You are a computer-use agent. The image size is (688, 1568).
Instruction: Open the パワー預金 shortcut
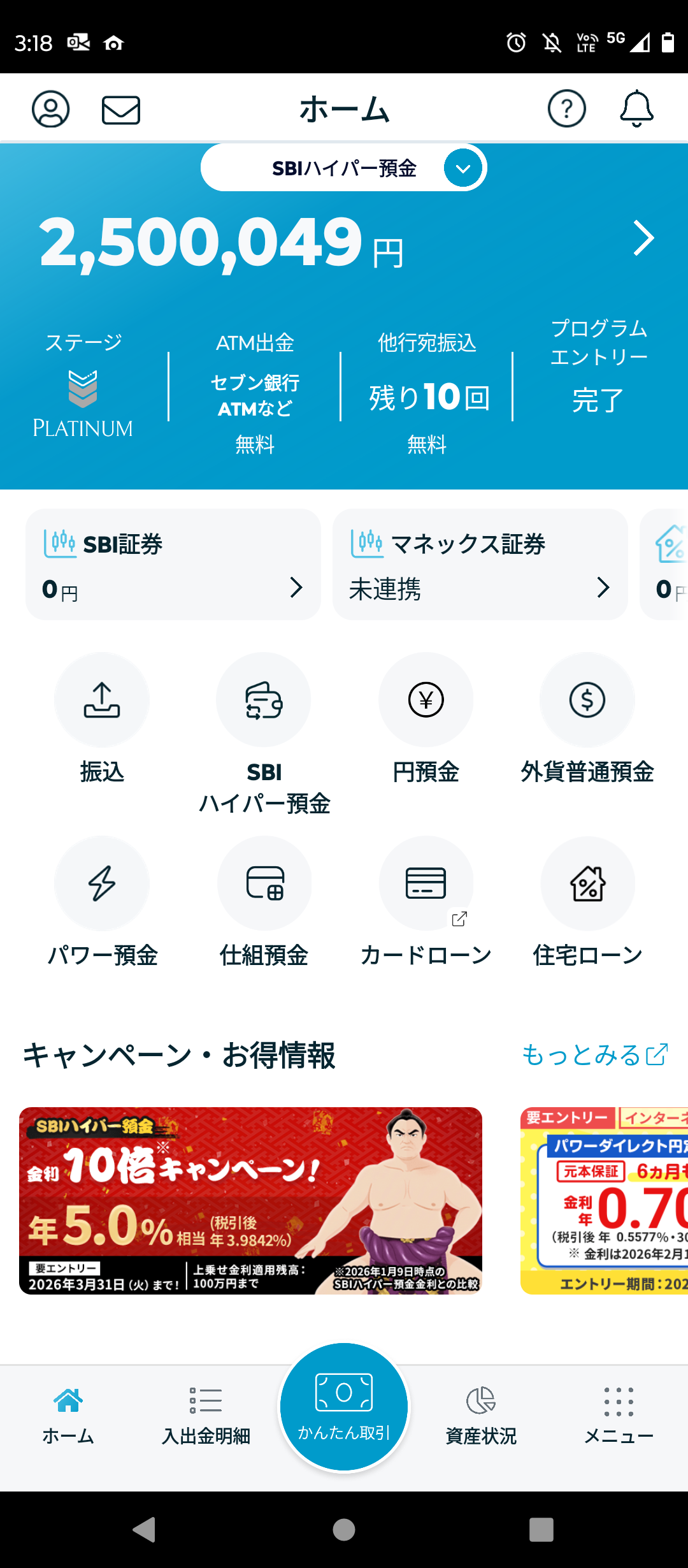coord(102,902)
